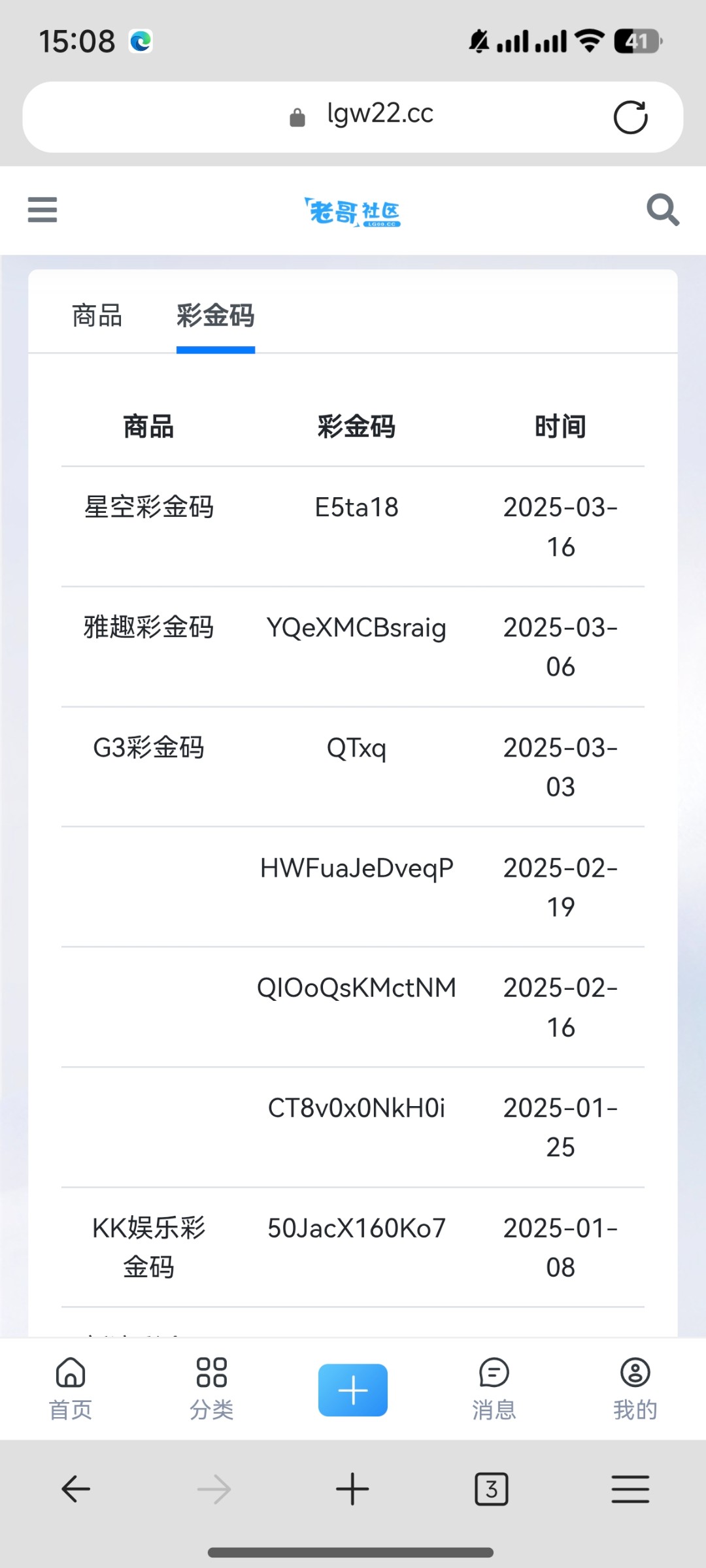706x1568 pixels.
Task: Open the 消息 messages tab
Action: coord(494,1389)
